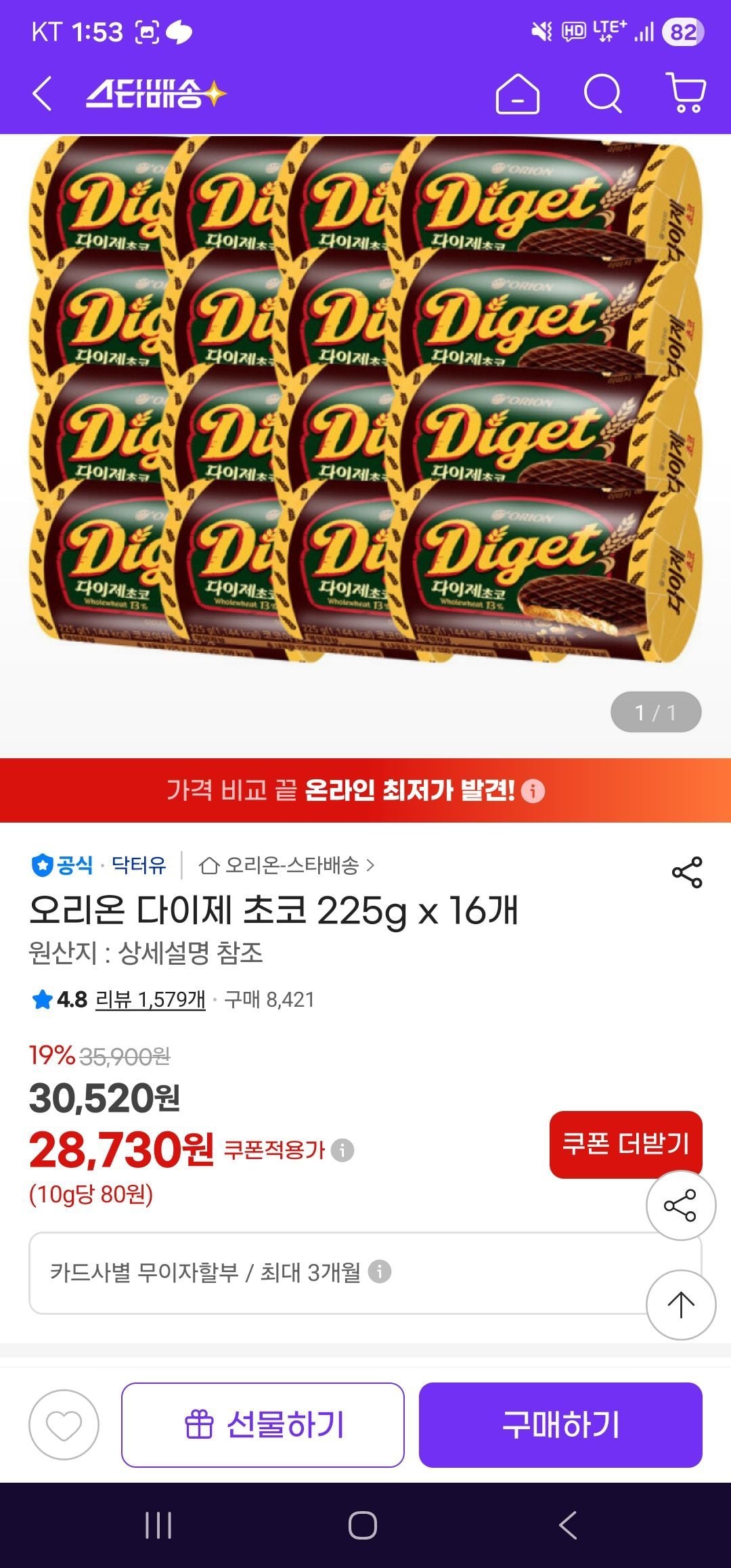Show info about 쿠폰적용가
The image size is (731, 1568).
342,1150
